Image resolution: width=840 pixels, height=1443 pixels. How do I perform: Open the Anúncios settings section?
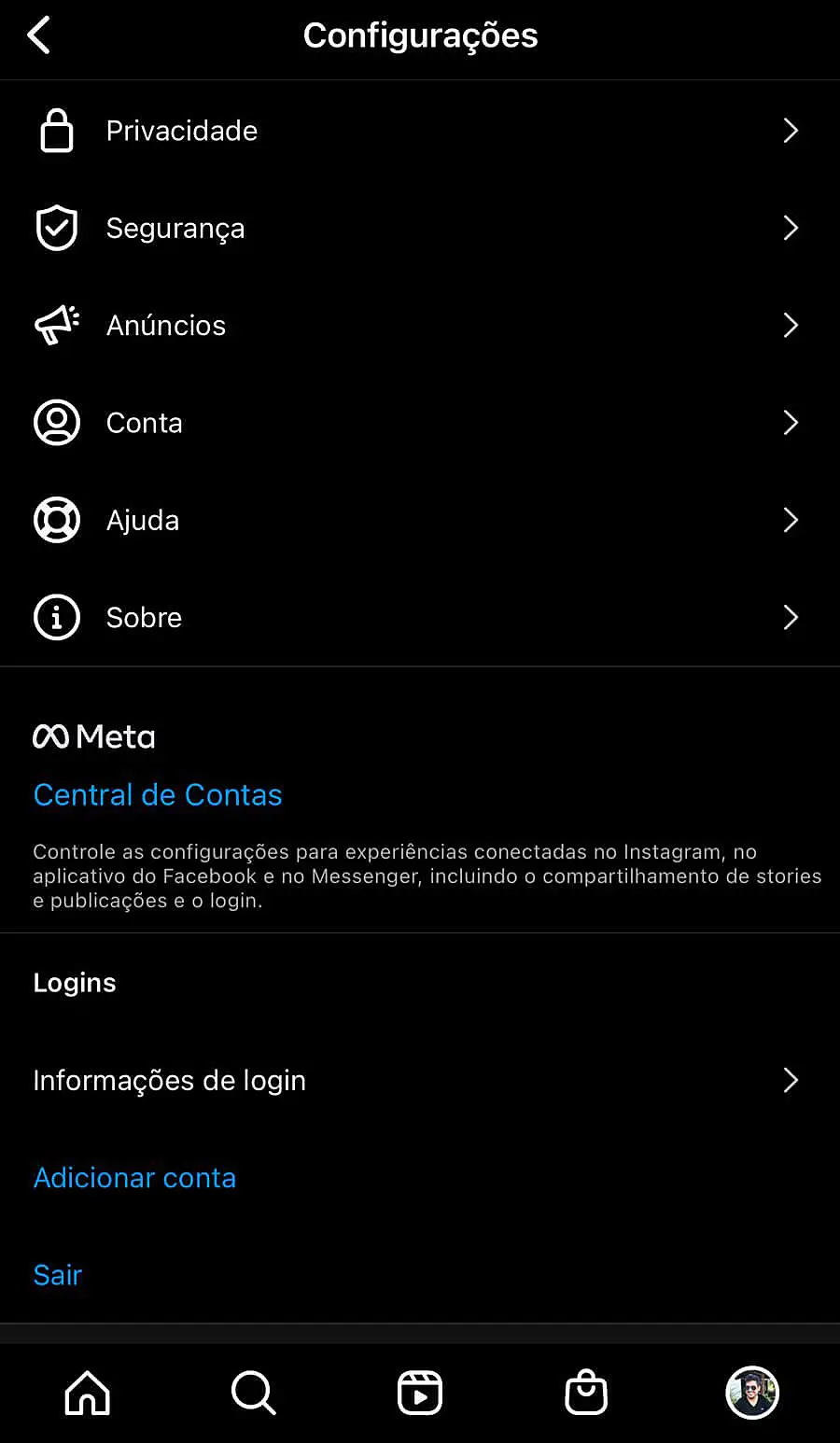tap(420, 325)
